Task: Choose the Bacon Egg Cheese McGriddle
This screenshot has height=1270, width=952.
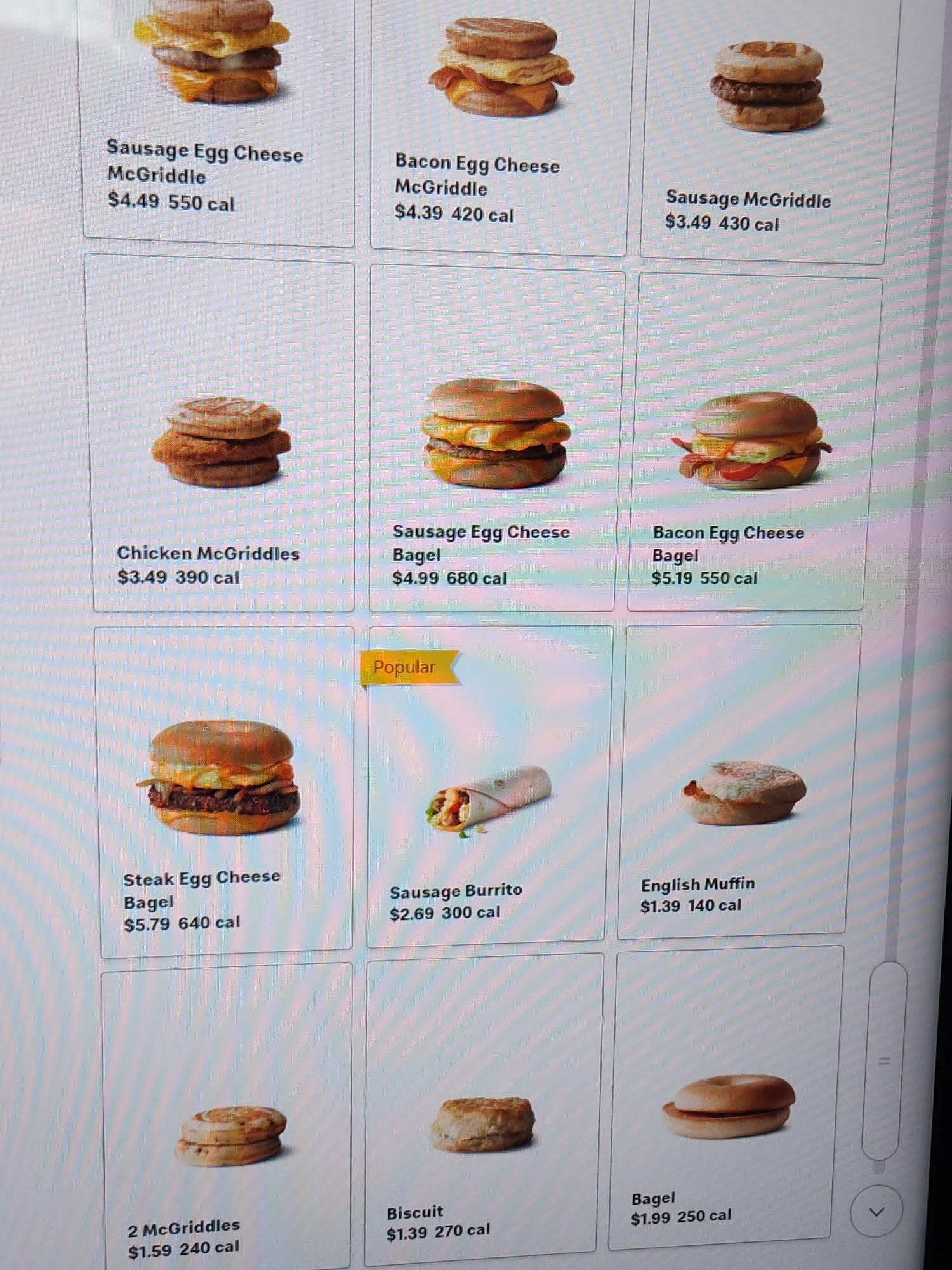Action: click(x=499, y=127)
